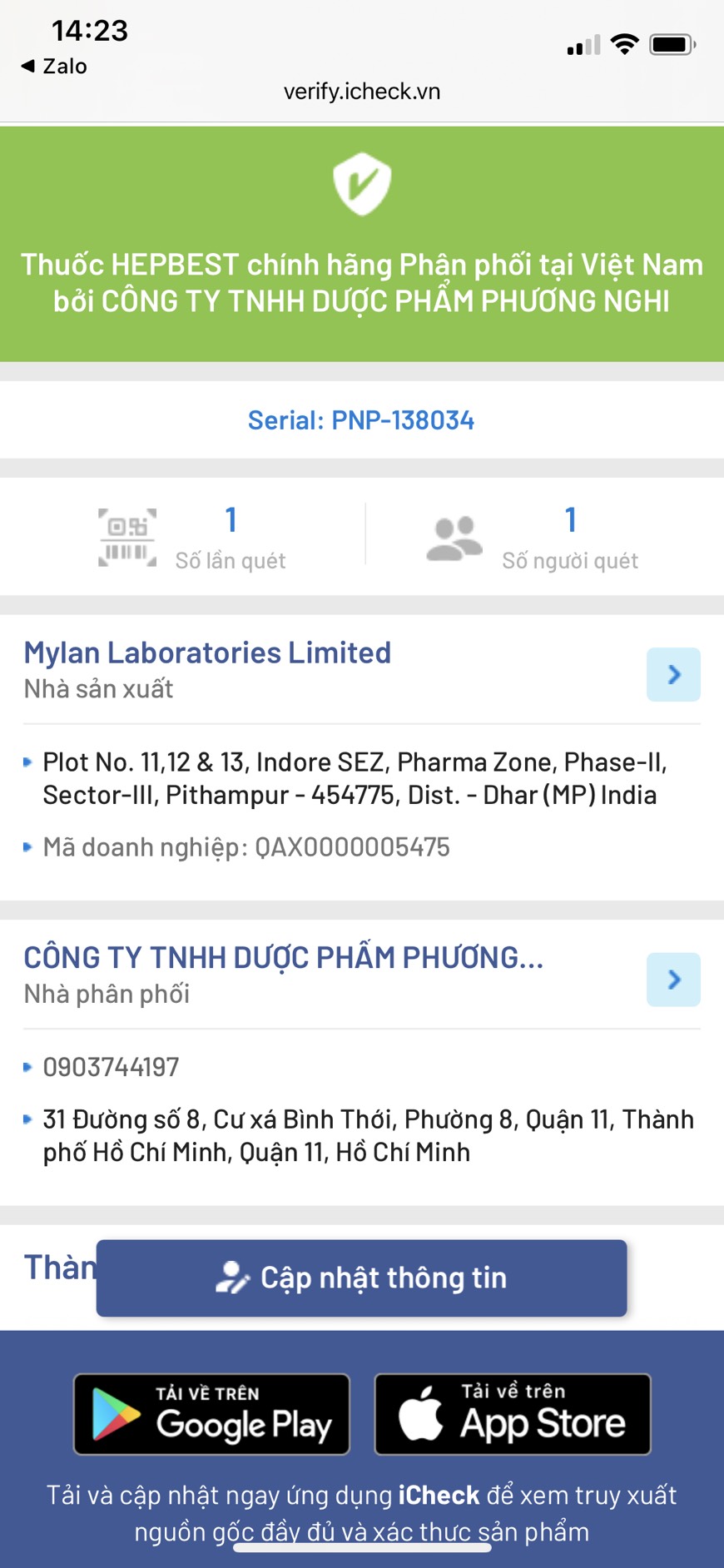The height and width of the screenshot is (1568, 724).
Task: Download iCheck from Google Play
Action: click(x=211, y=1414)
